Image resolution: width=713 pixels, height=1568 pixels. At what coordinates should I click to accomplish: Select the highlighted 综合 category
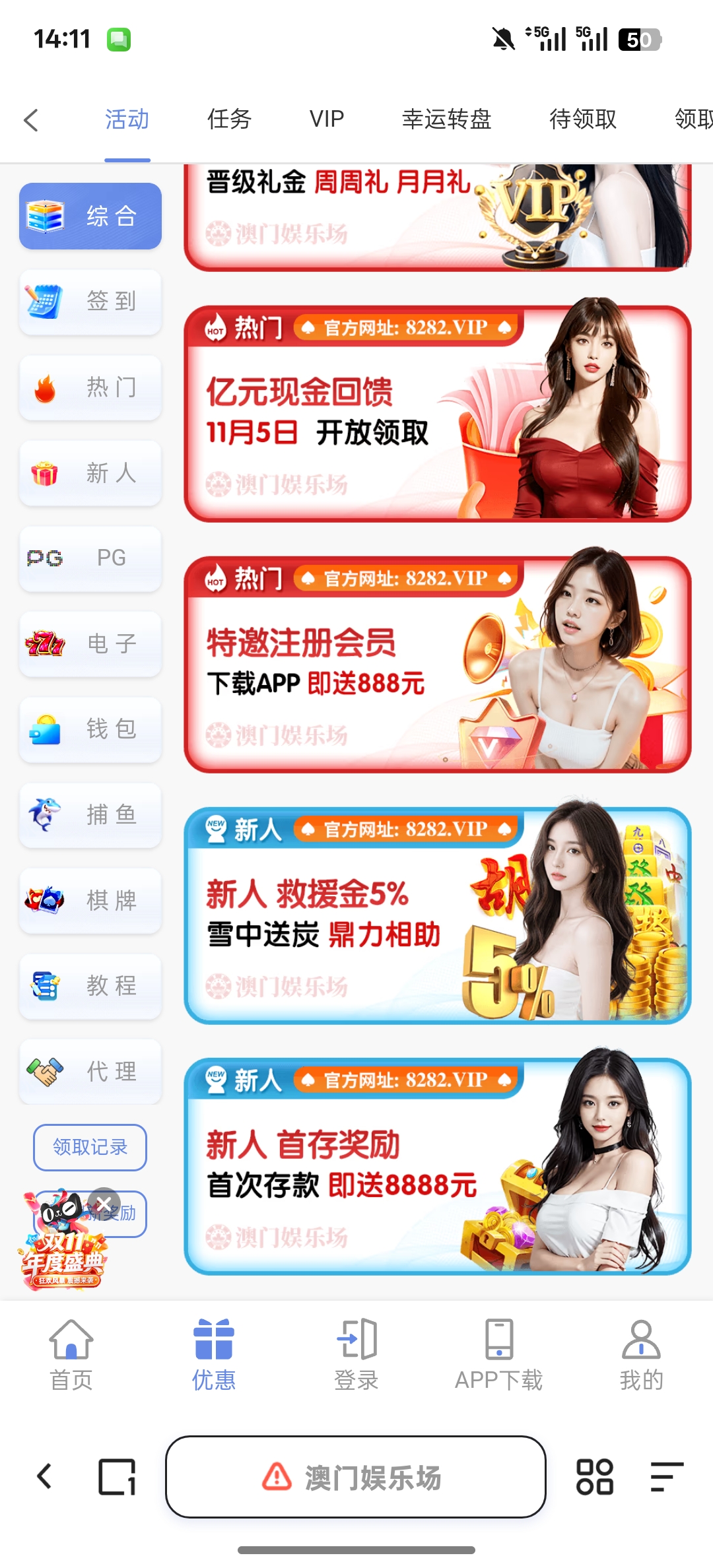[90, 216]
